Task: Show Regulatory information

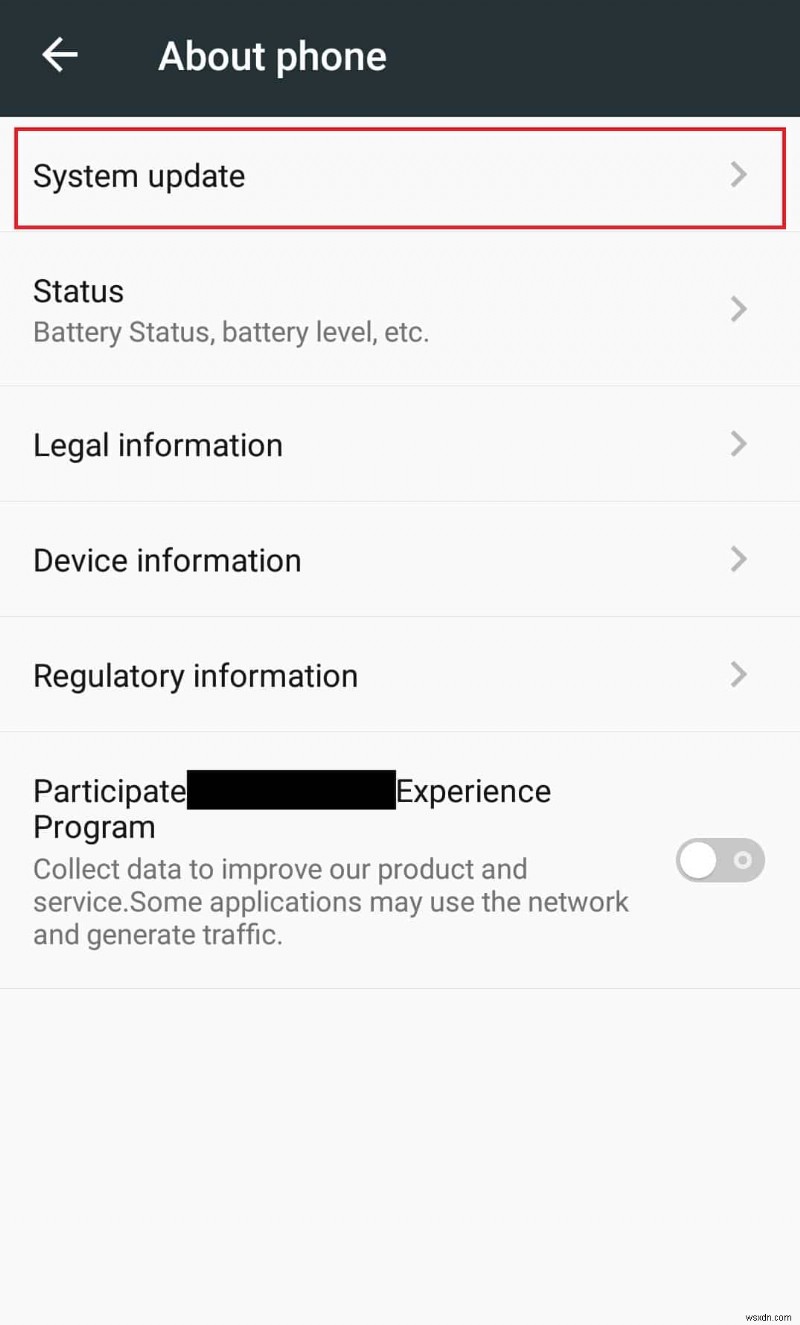Action: click(400, 675)
